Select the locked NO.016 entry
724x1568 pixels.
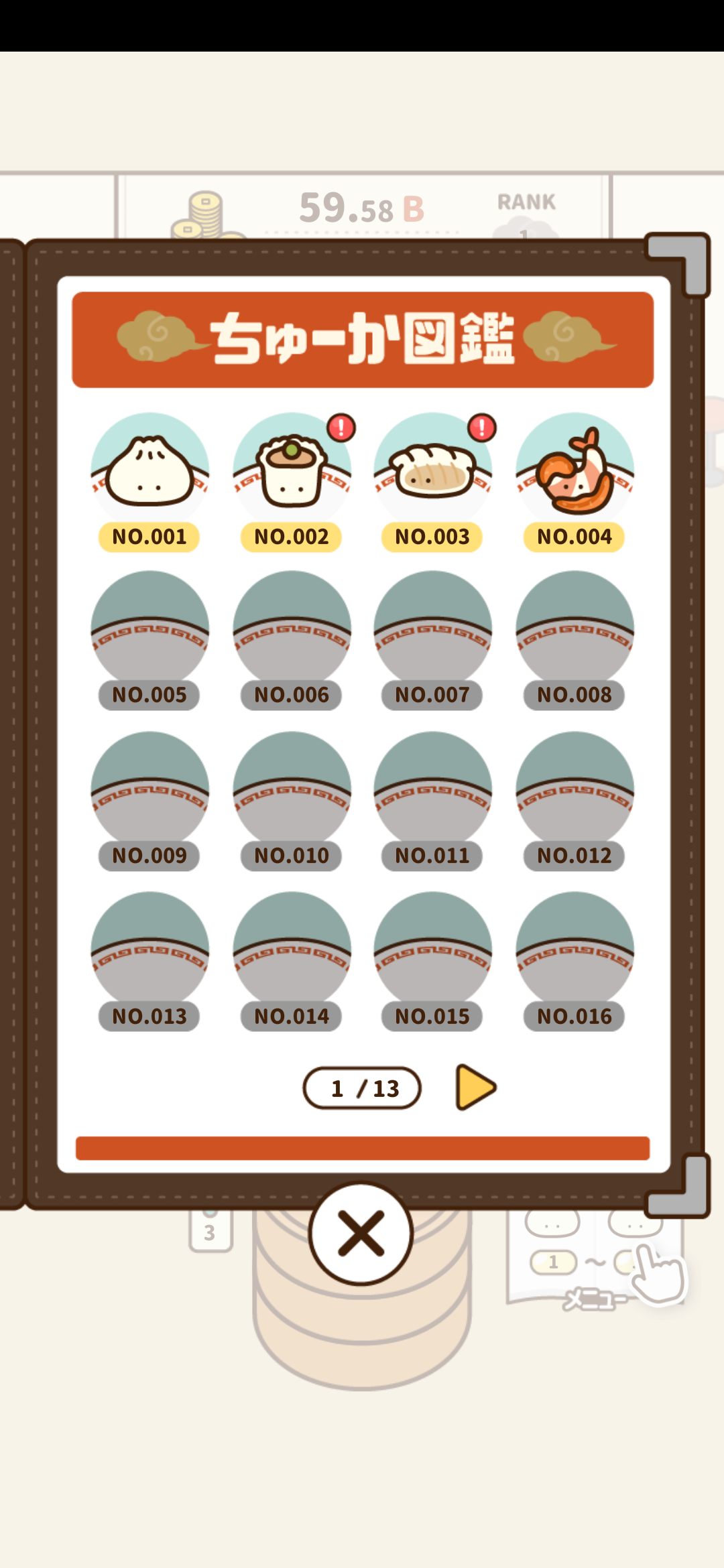tap(575, 955)
